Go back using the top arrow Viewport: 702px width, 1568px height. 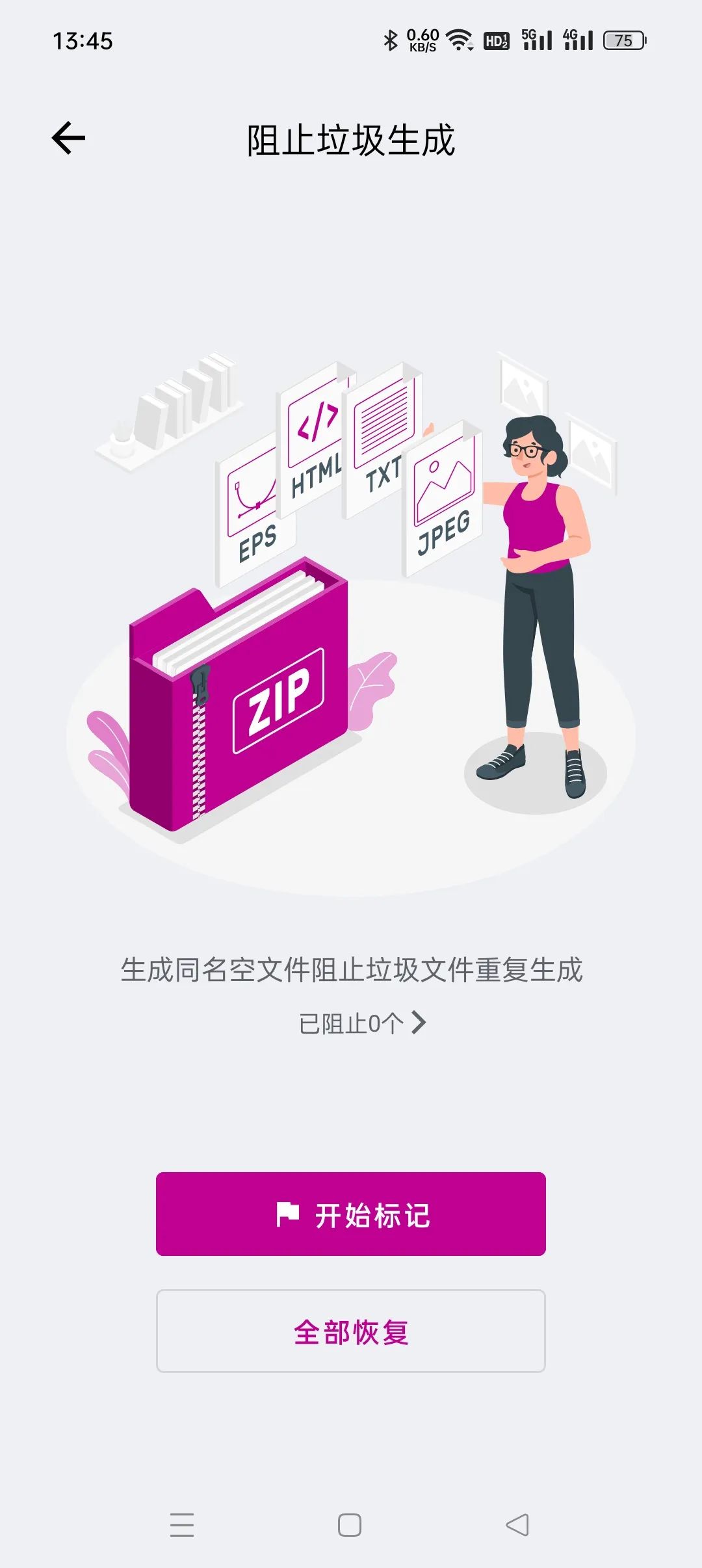point(68,138)
